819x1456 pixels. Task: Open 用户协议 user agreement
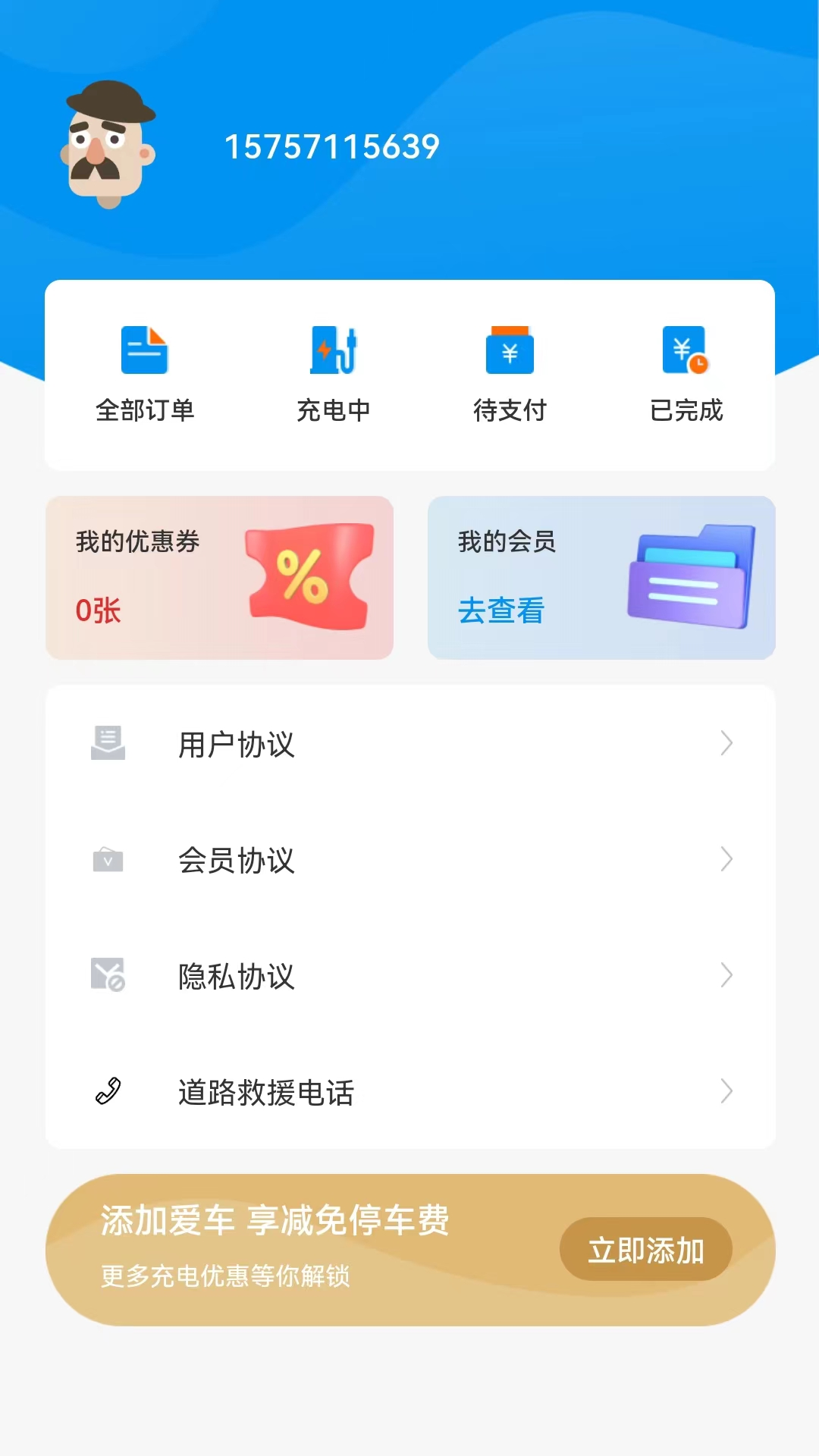[x=409, y=744]
